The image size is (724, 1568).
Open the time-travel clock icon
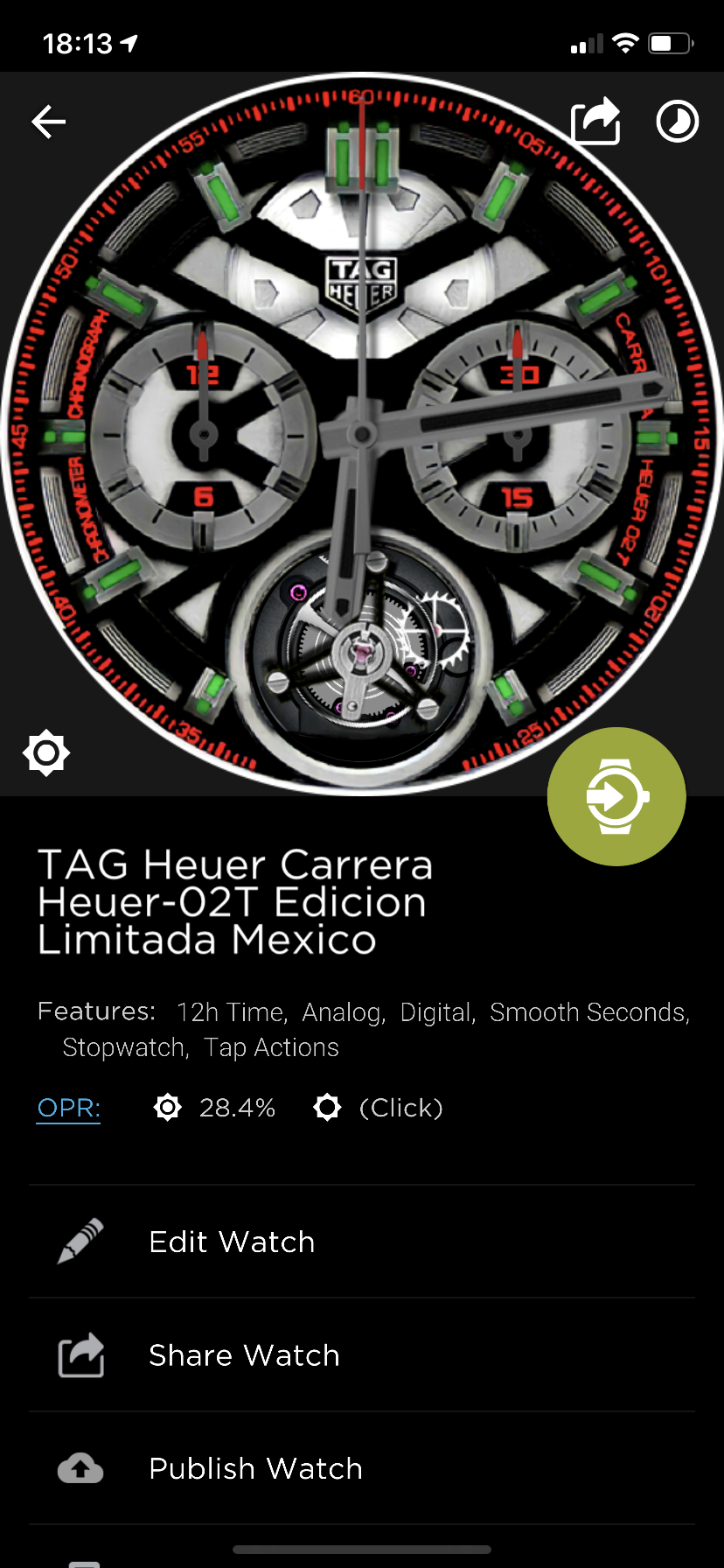point(678,122)
